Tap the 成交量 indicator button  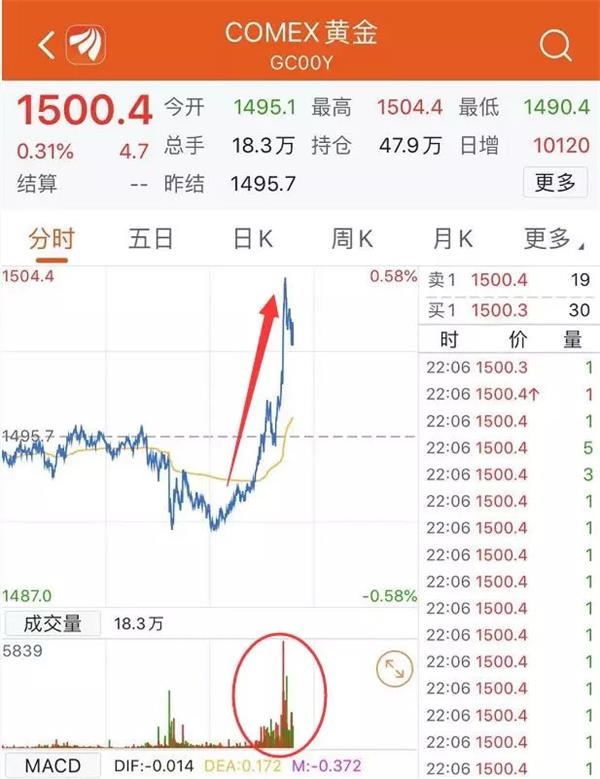(x=52, y=622)
